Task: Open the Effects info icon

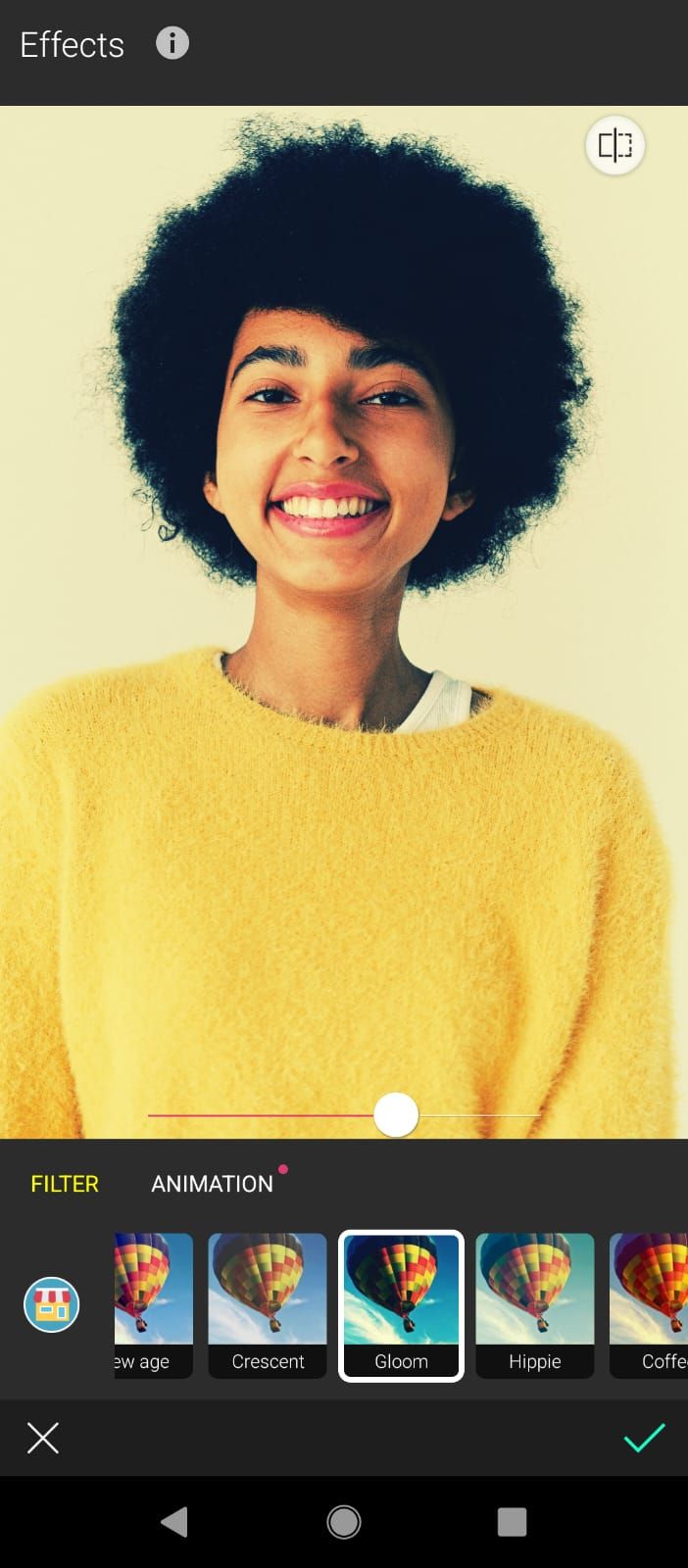Action: click(x=172, y=44)
